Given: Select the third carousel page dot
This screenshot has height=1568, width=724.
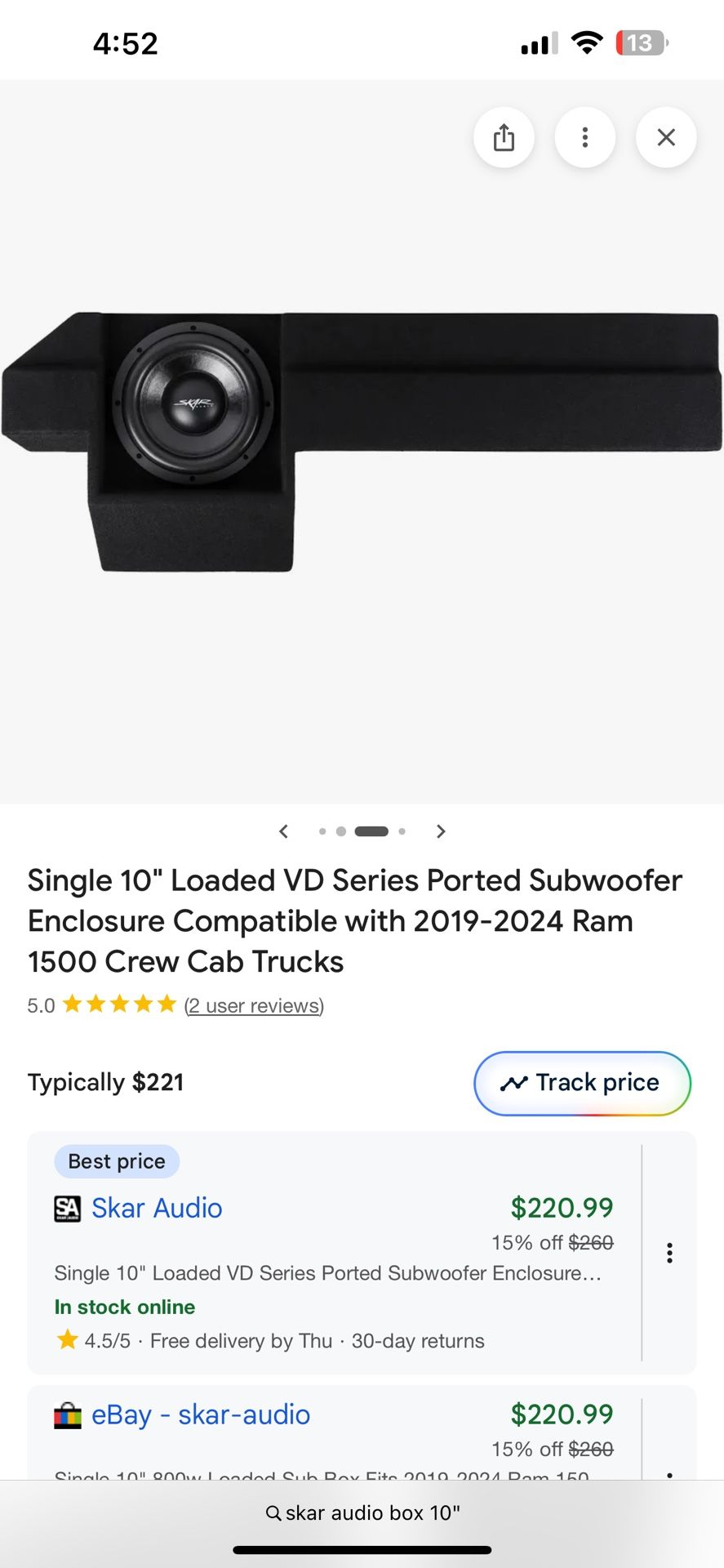Looking at the screenshot, I should pyautogui.click(x=371, y=831).
